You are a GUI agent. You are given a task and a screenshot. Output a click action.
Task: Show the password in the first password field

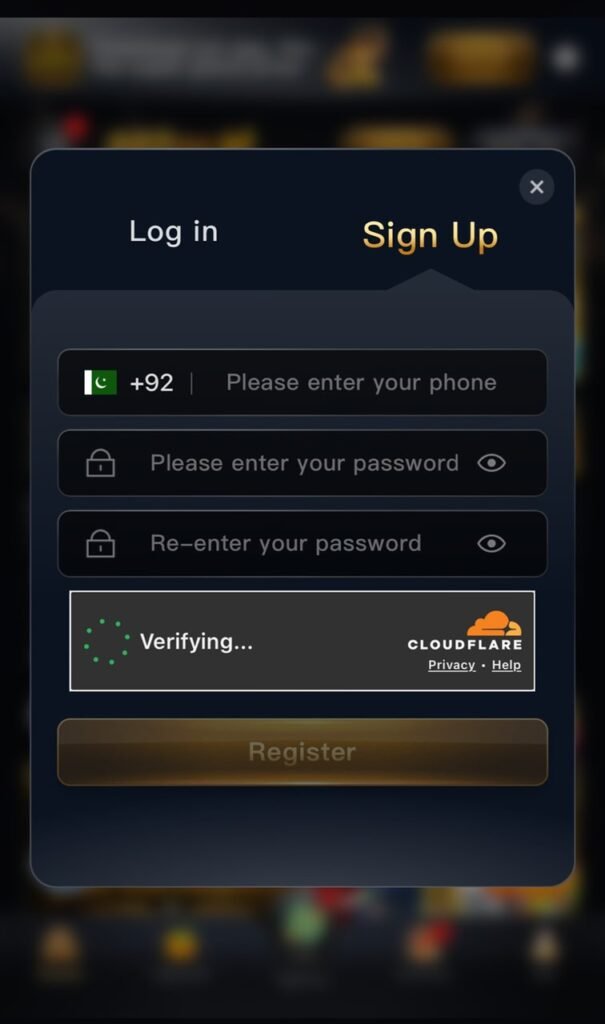point(491,463)
